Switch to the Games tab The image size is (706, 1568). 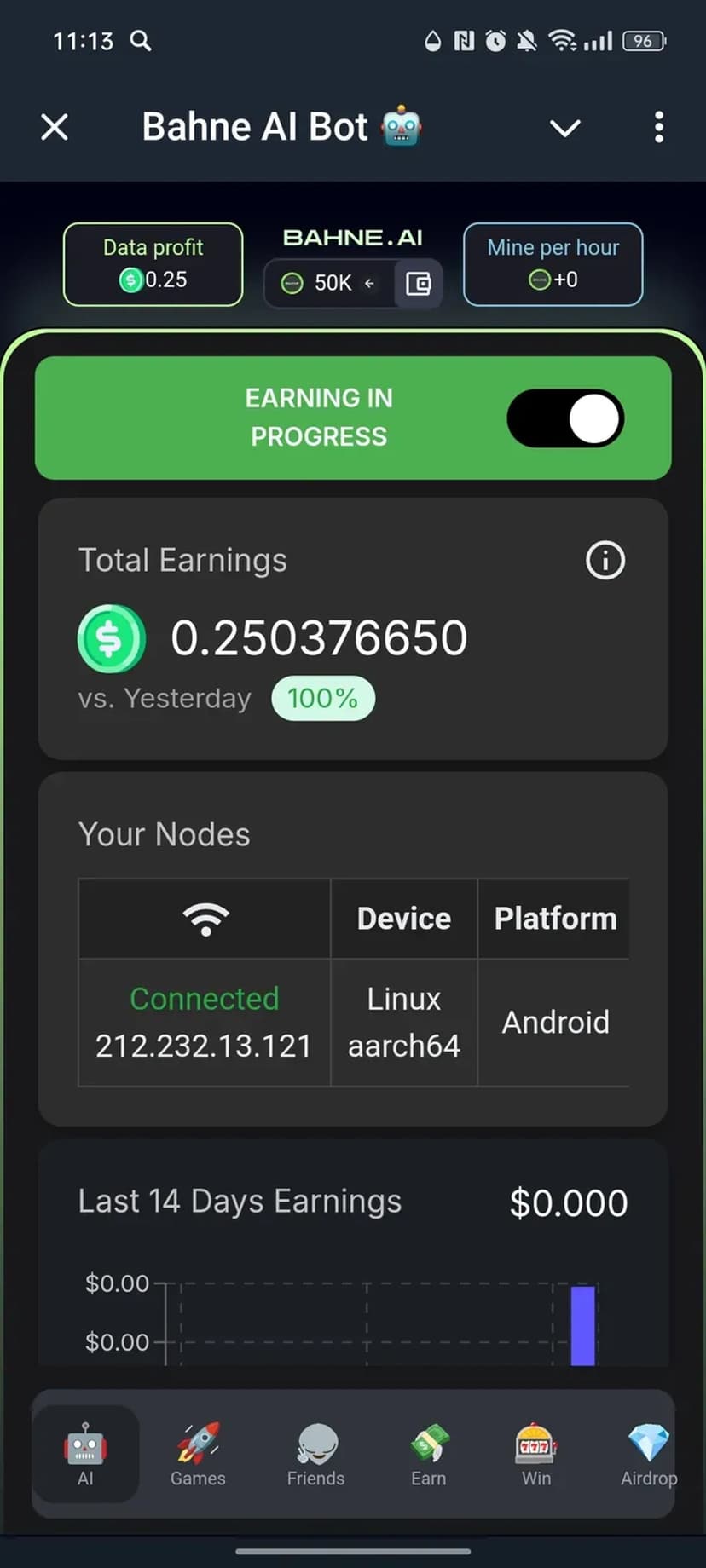[198, 1454]
